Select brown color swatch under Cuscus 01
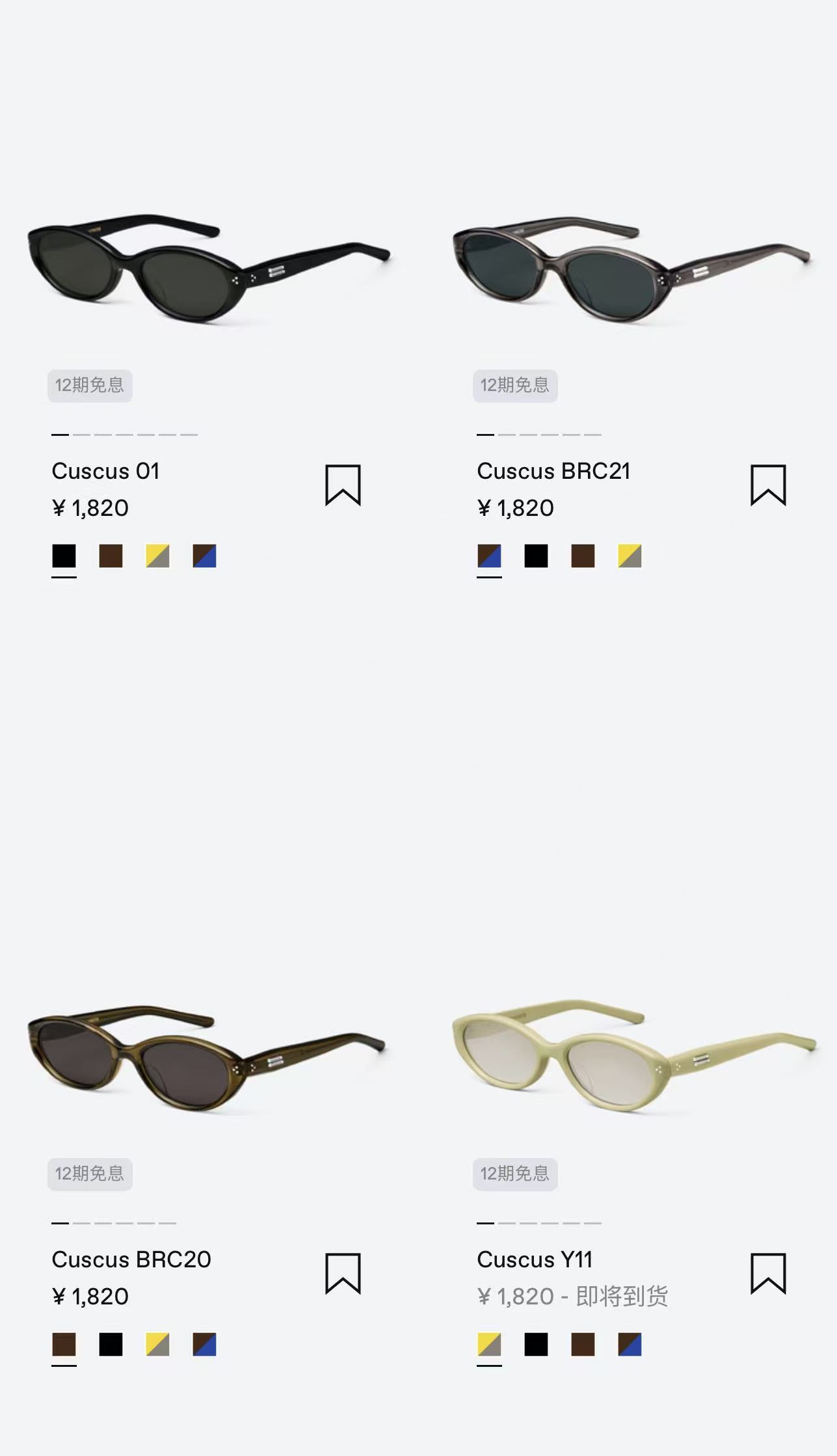Screen dimensions: 837x1456 tap(111, 556)
